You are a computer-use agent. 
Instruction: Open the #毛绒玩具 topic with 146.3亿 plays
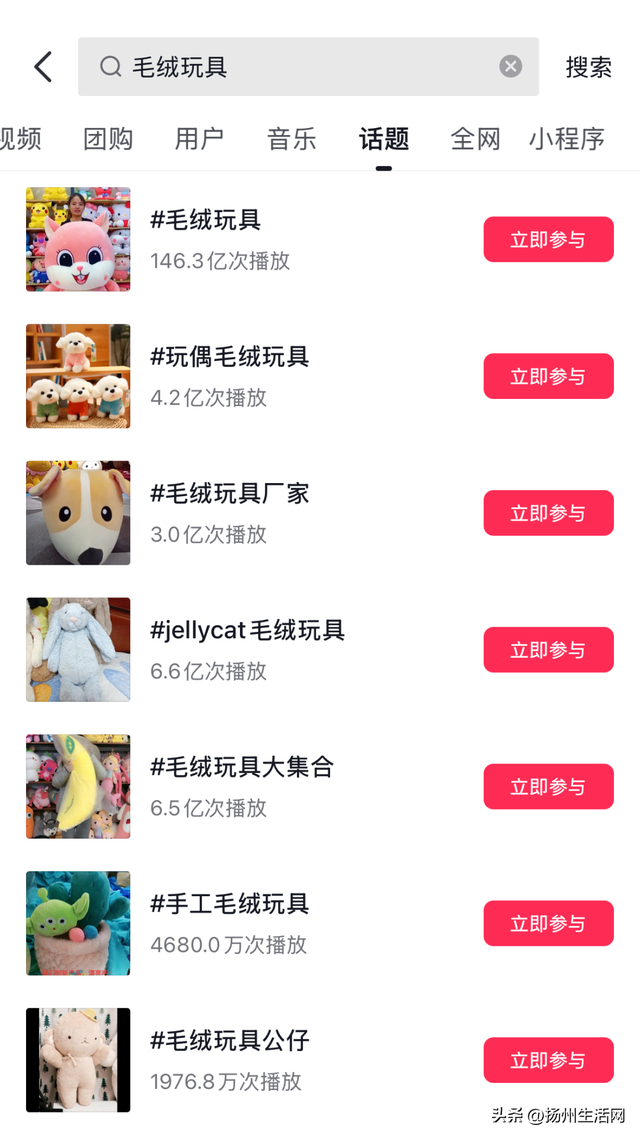point(206,220)
